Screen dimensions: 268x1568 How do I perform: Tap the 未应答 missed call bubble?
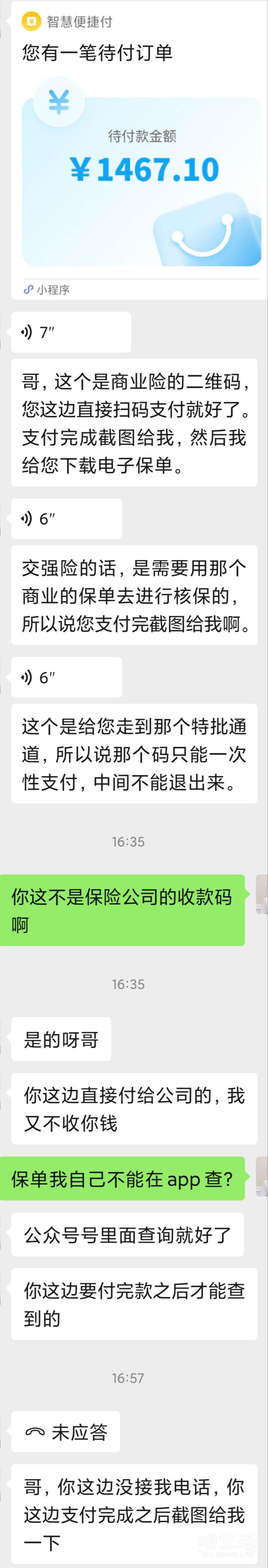(66, 1432)
